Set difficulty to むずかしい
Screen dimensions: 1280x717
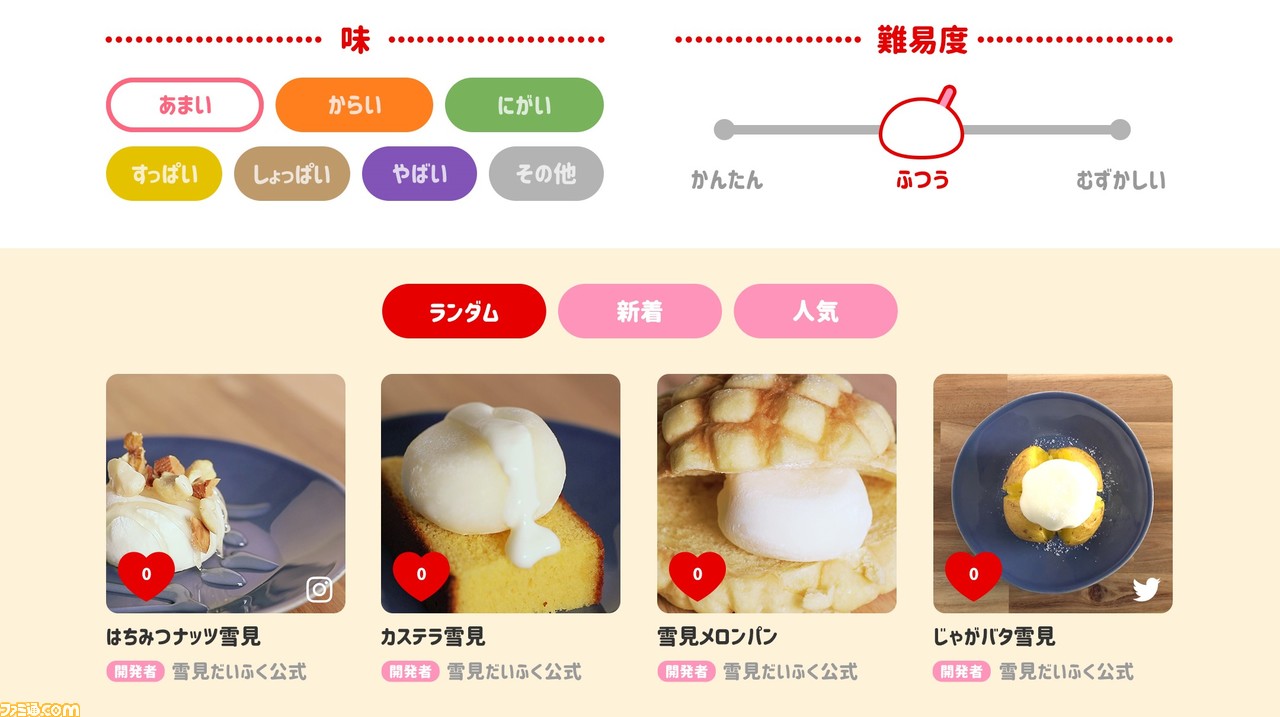(1120, 130)
